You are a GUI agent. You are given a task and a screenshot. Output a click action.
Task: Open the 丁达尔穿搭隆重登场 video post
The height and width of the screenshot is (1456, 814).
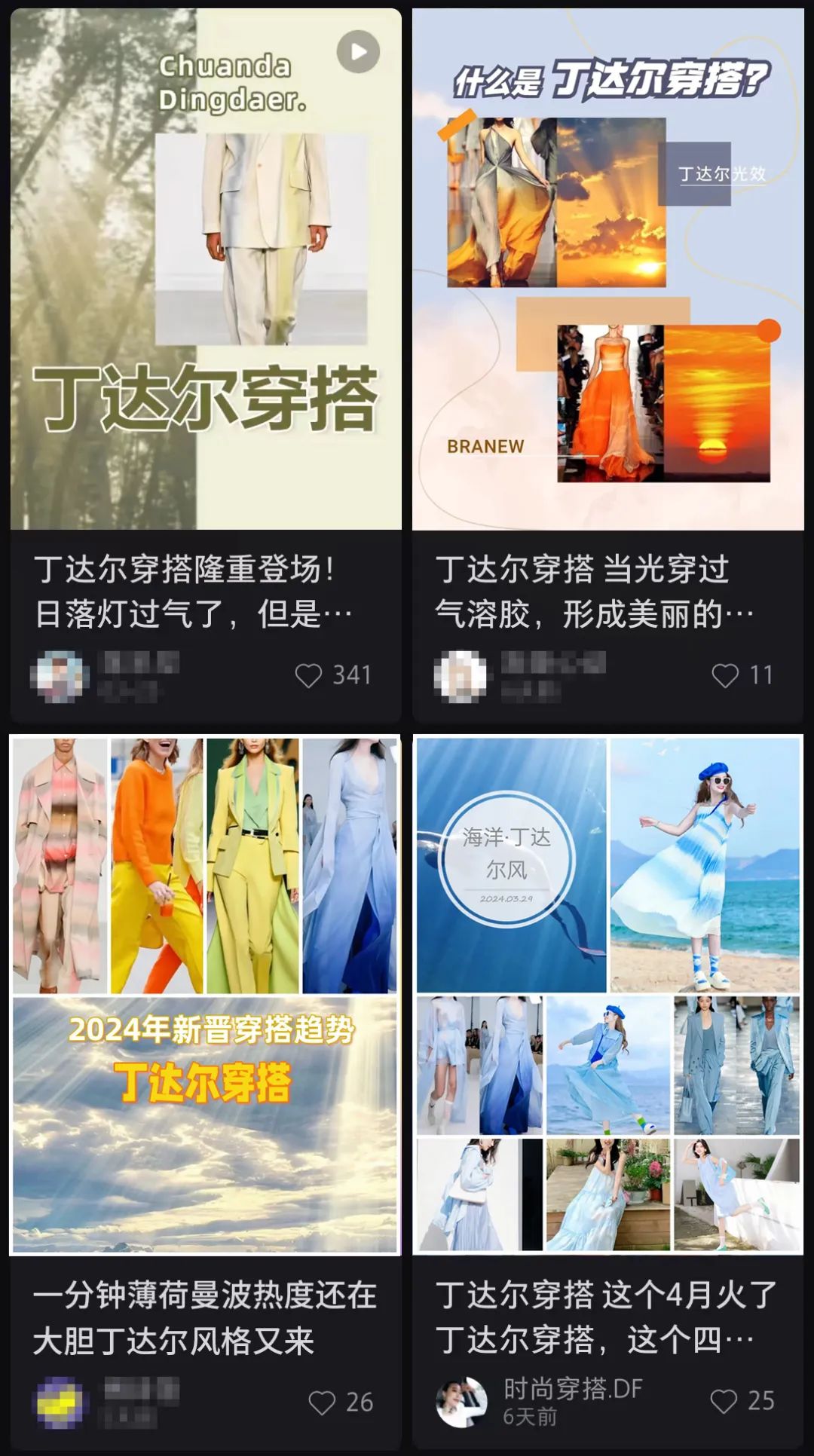point(206,269)
